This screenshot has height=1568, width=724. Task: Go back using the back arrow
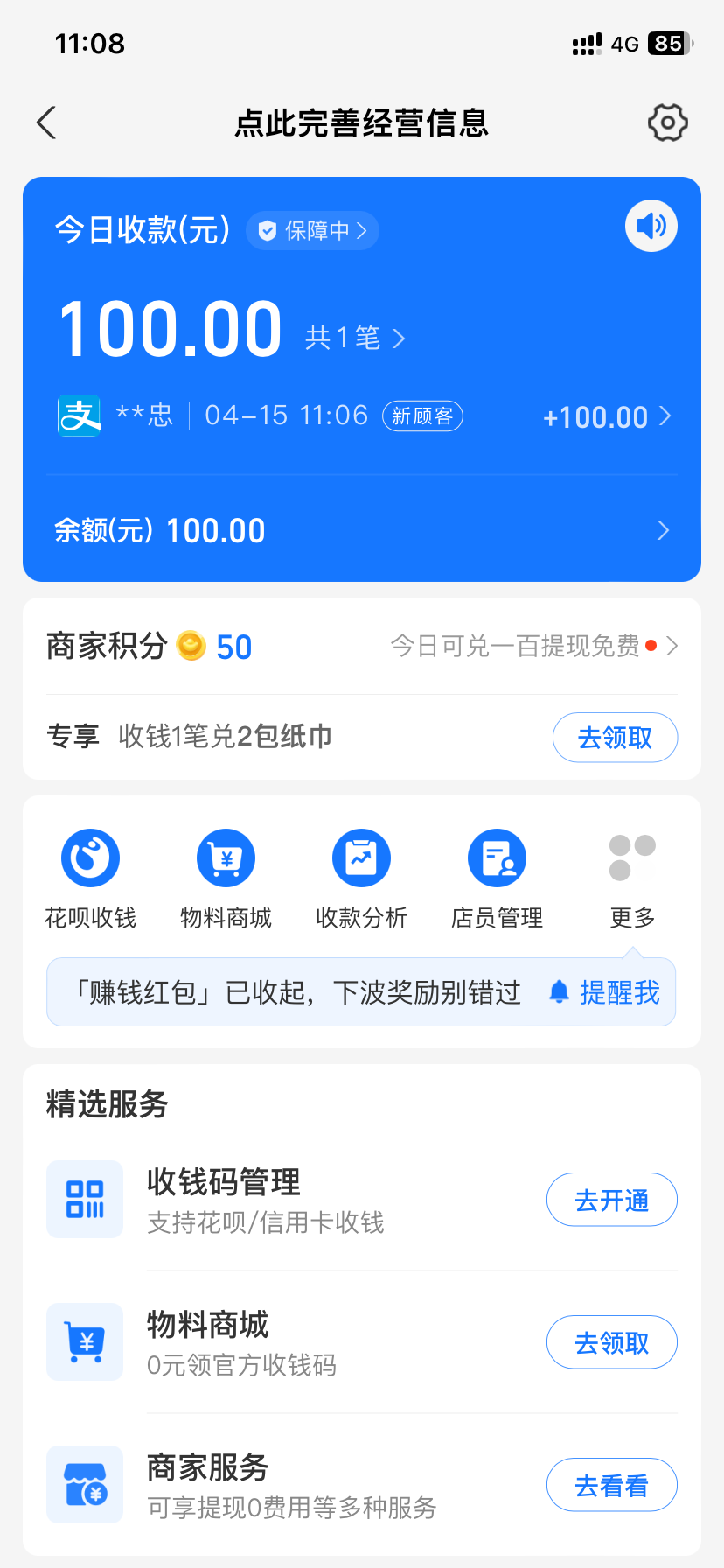45,122
